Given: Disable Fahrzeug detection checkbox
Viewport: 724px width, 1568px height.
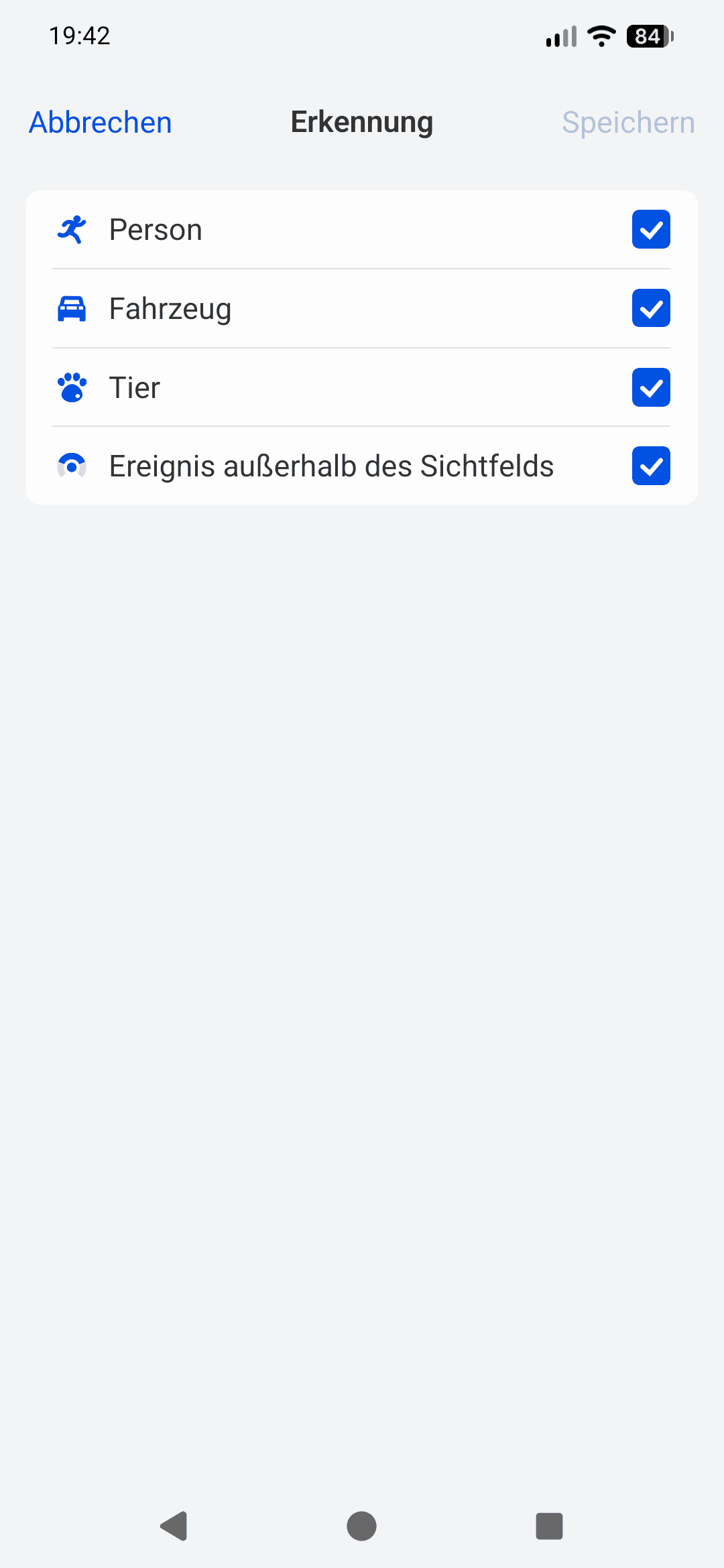Looking at the screenshot, I should tap(651, 308).
